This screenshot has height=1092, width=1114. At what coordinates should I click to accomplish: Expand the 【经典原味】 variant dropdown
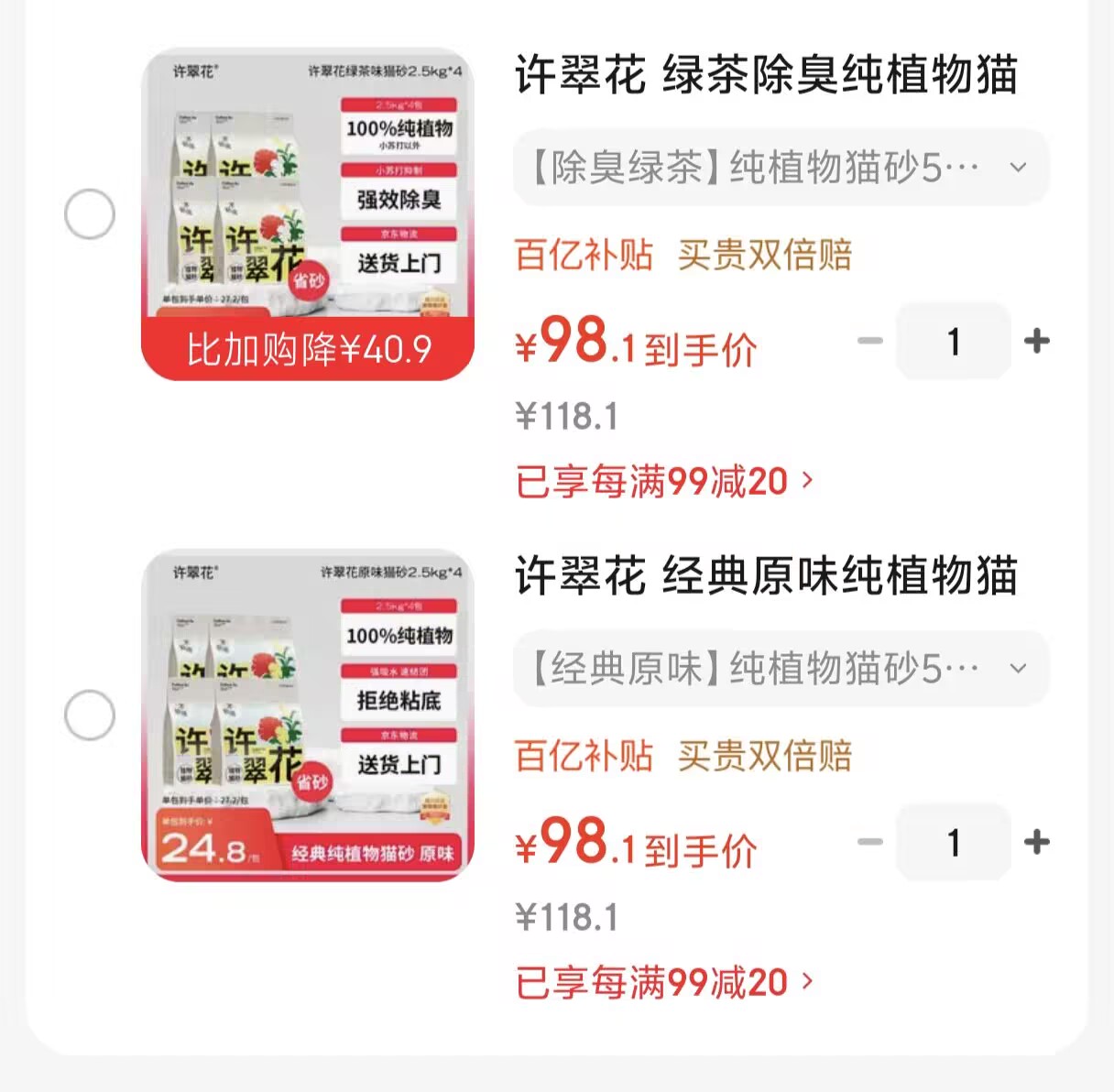coord(781,669)
